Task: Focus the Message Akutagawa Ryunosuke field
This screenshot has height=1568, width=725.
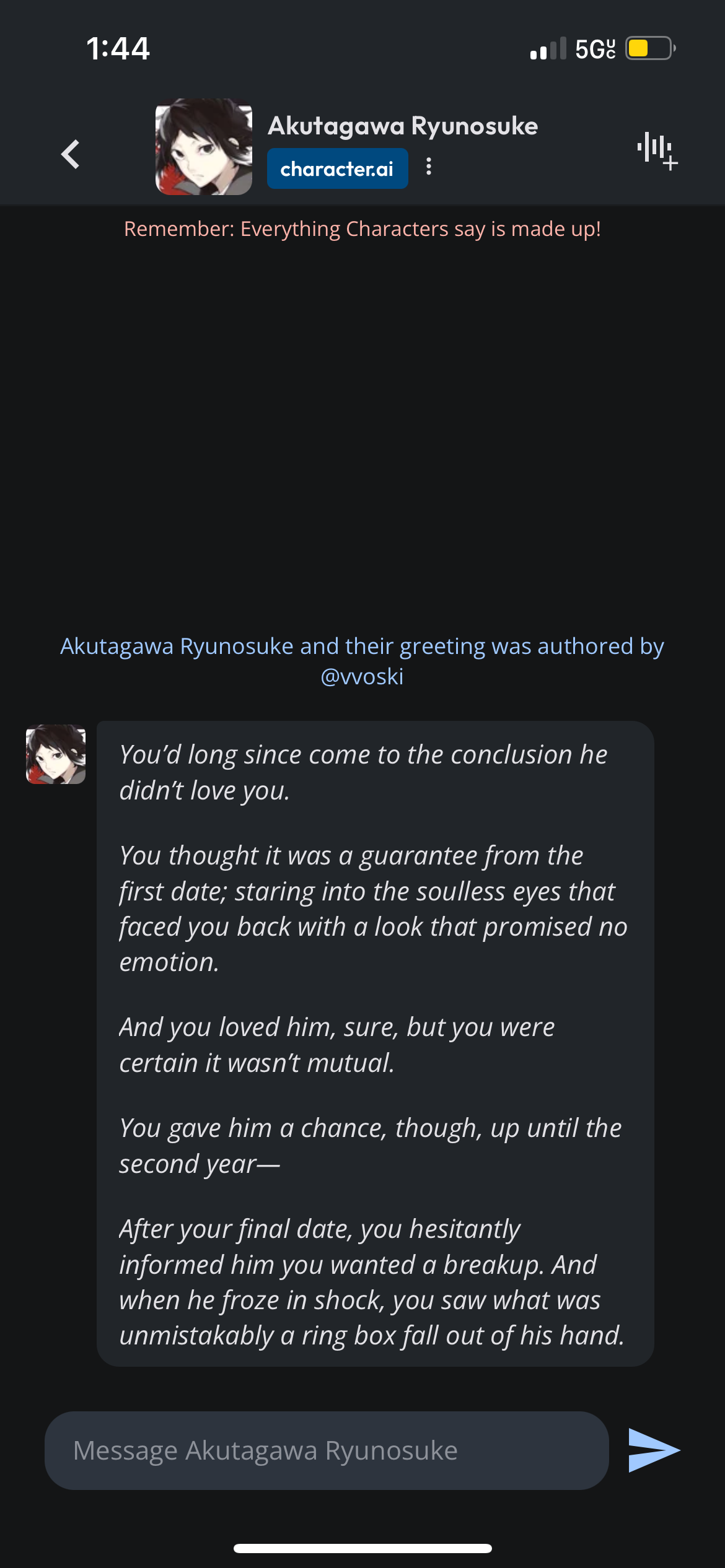Action: point(326,1450)
